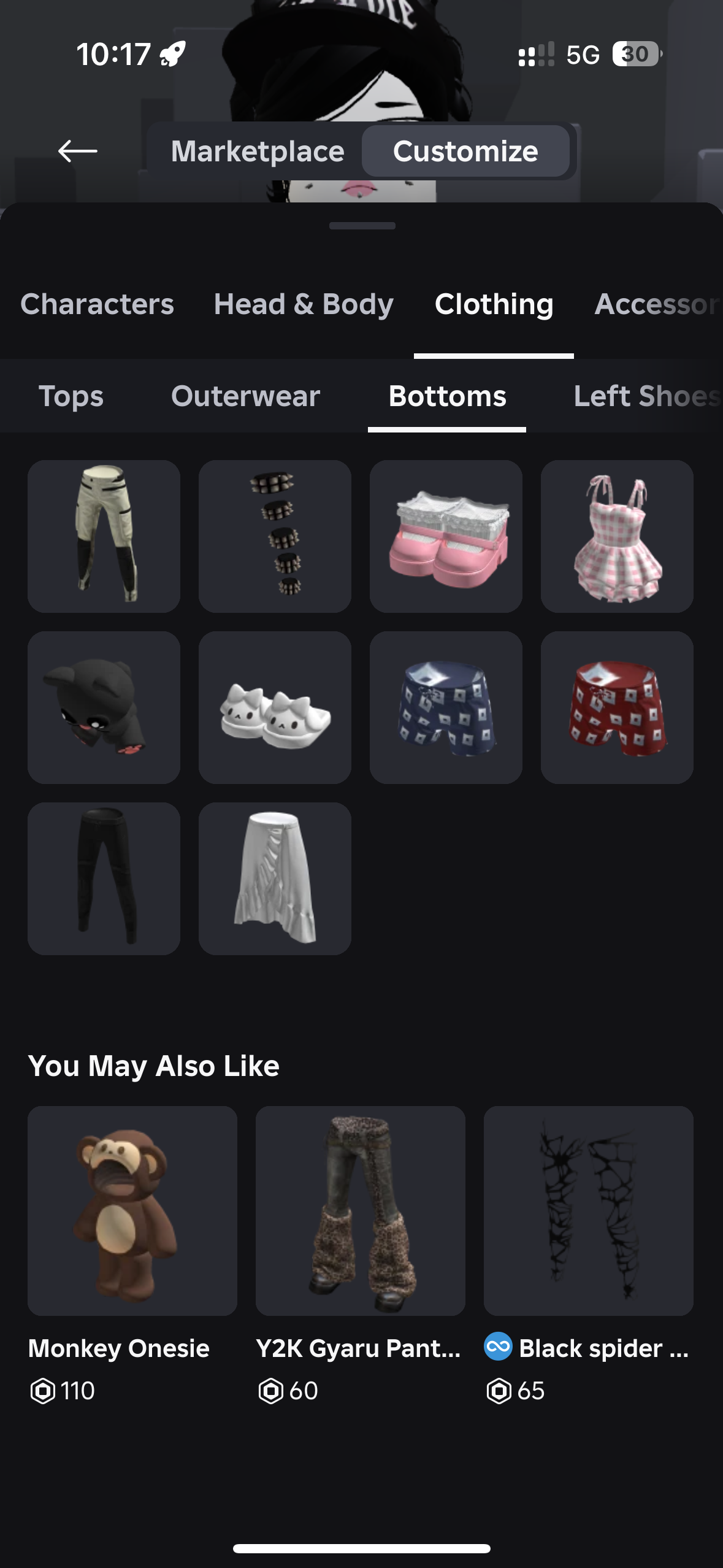Viewport: 723px width, 1568px height.
Task: Open the Accessories category
Action: 656,304
